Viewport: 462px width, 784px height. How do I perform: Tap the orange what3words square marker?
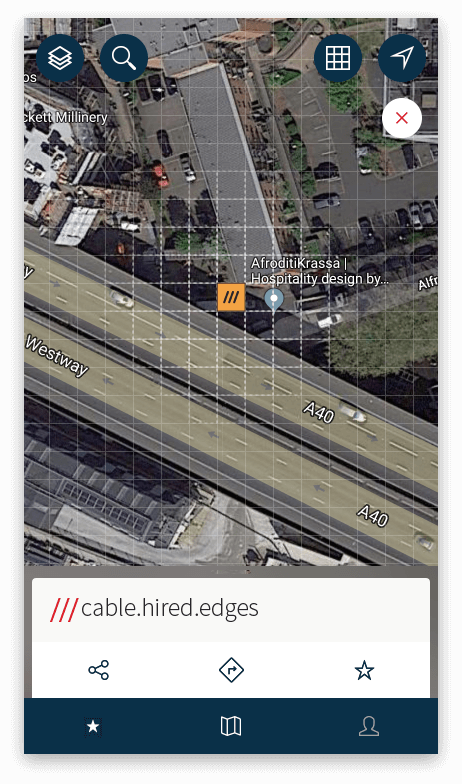point(231,298)
